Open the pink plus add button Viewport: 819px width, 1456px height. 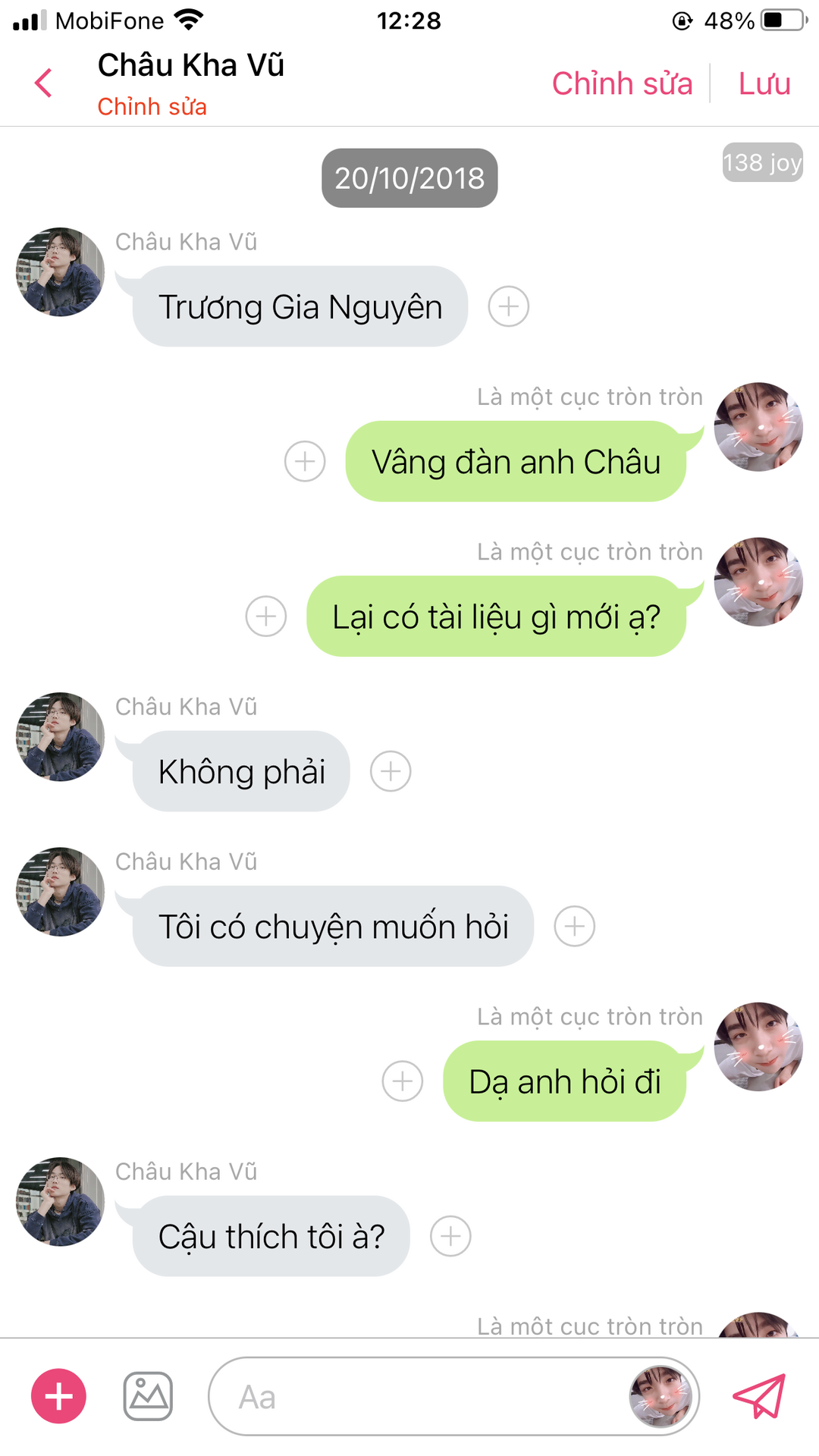point(58,1396)
